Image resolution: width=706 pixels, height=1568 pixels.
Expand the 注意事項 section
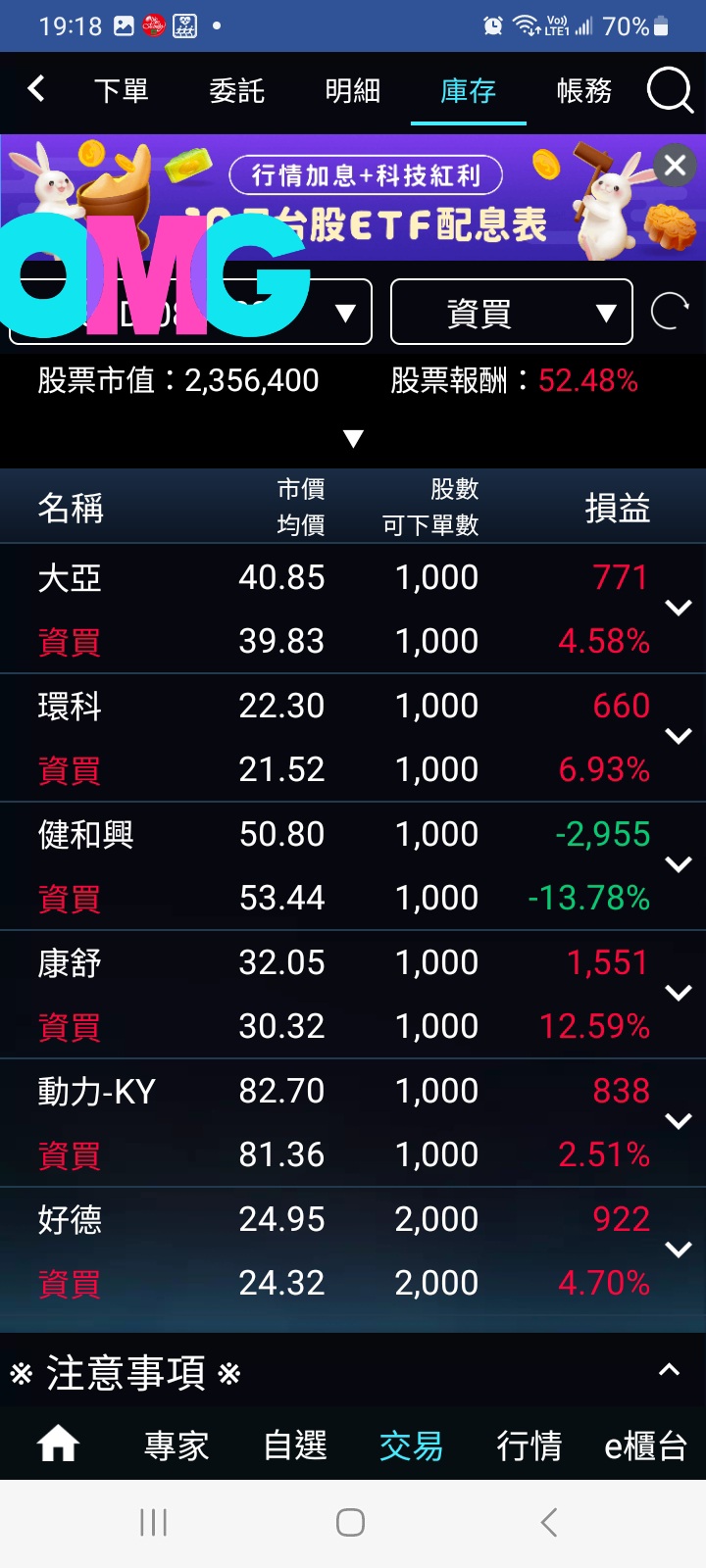pos(669,1371)
